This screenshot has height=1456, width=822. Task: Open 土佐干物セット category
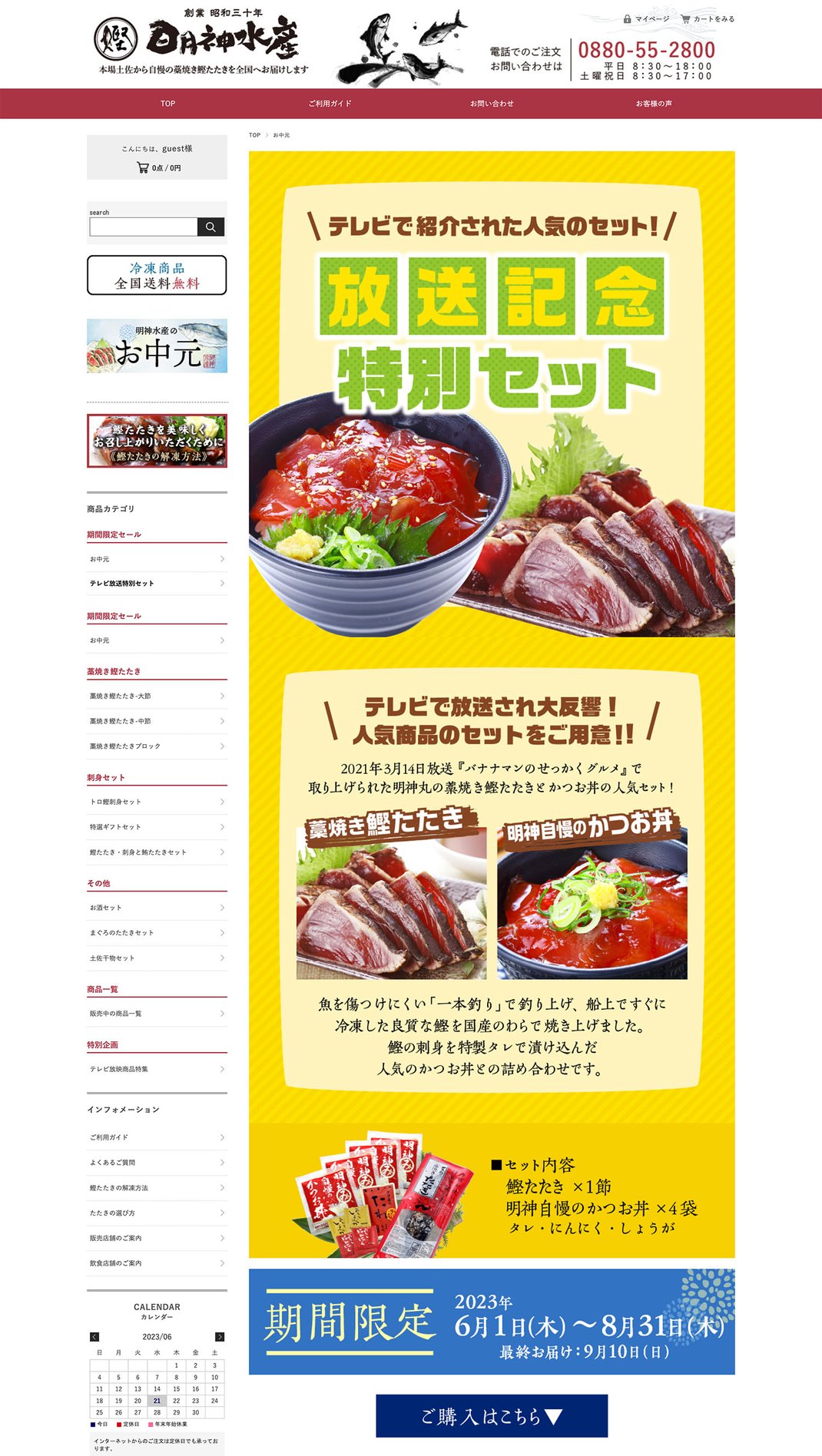157,958
